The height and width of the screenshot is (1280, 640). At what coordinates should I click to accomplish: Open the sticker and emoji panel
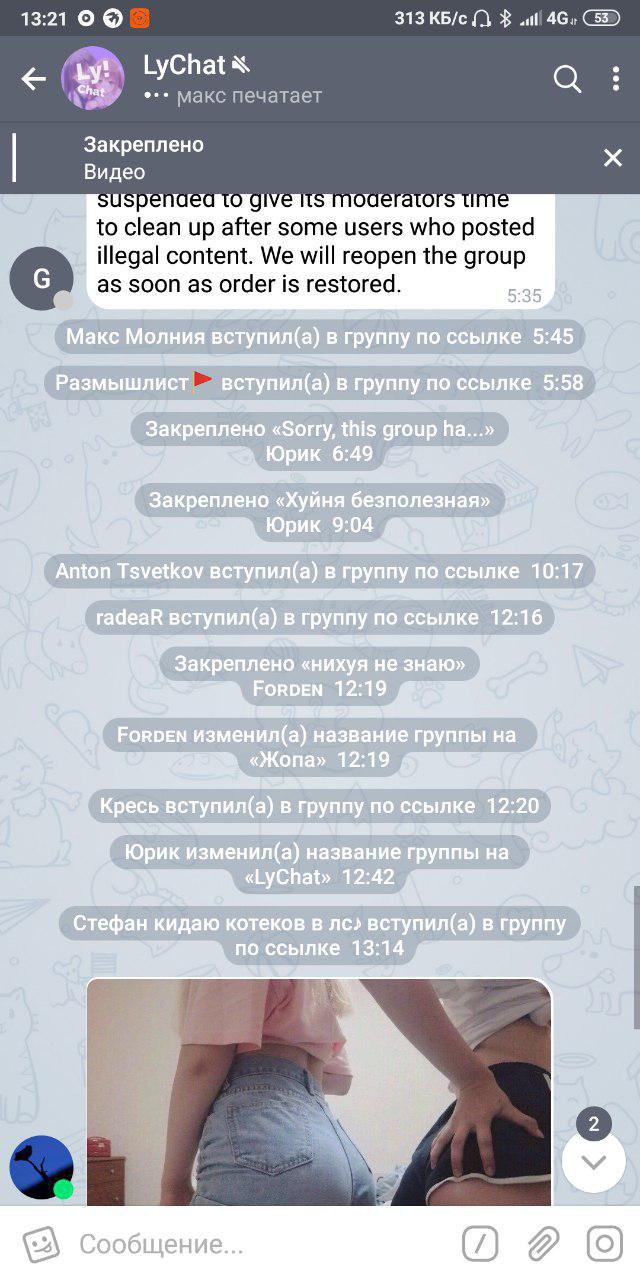[41, 1244]
